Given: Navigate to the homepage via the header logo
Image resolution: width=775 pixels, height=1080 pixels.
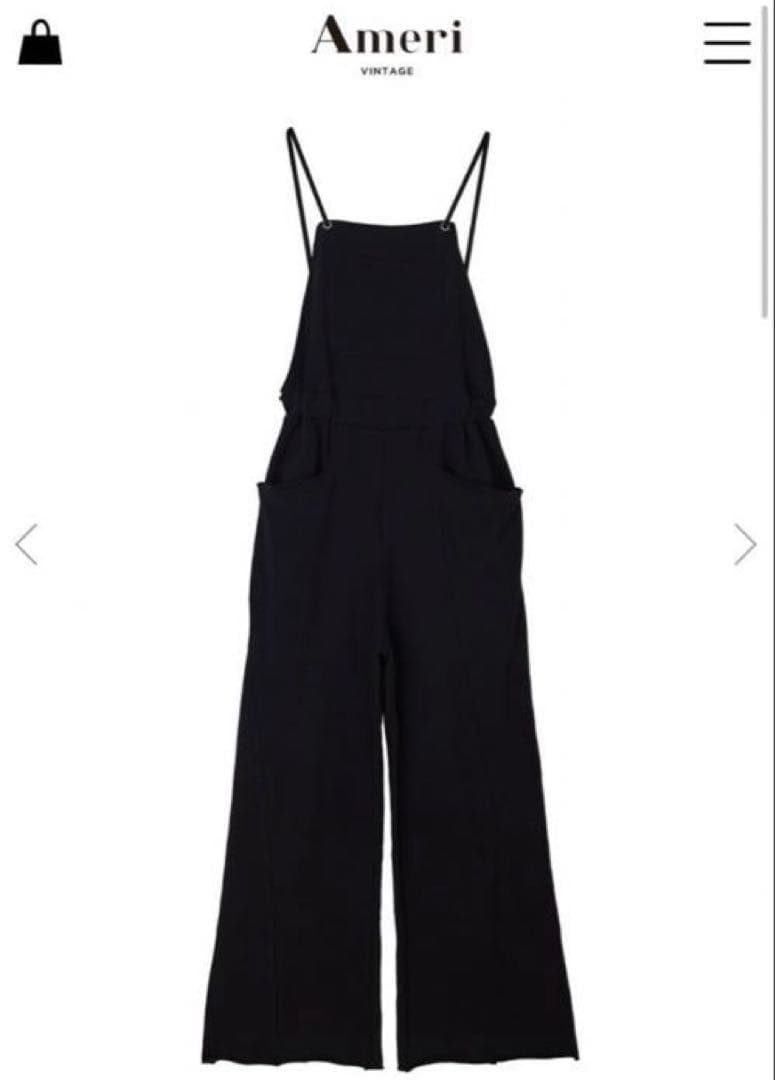Looking at the screenshot, I should point(387,40).
